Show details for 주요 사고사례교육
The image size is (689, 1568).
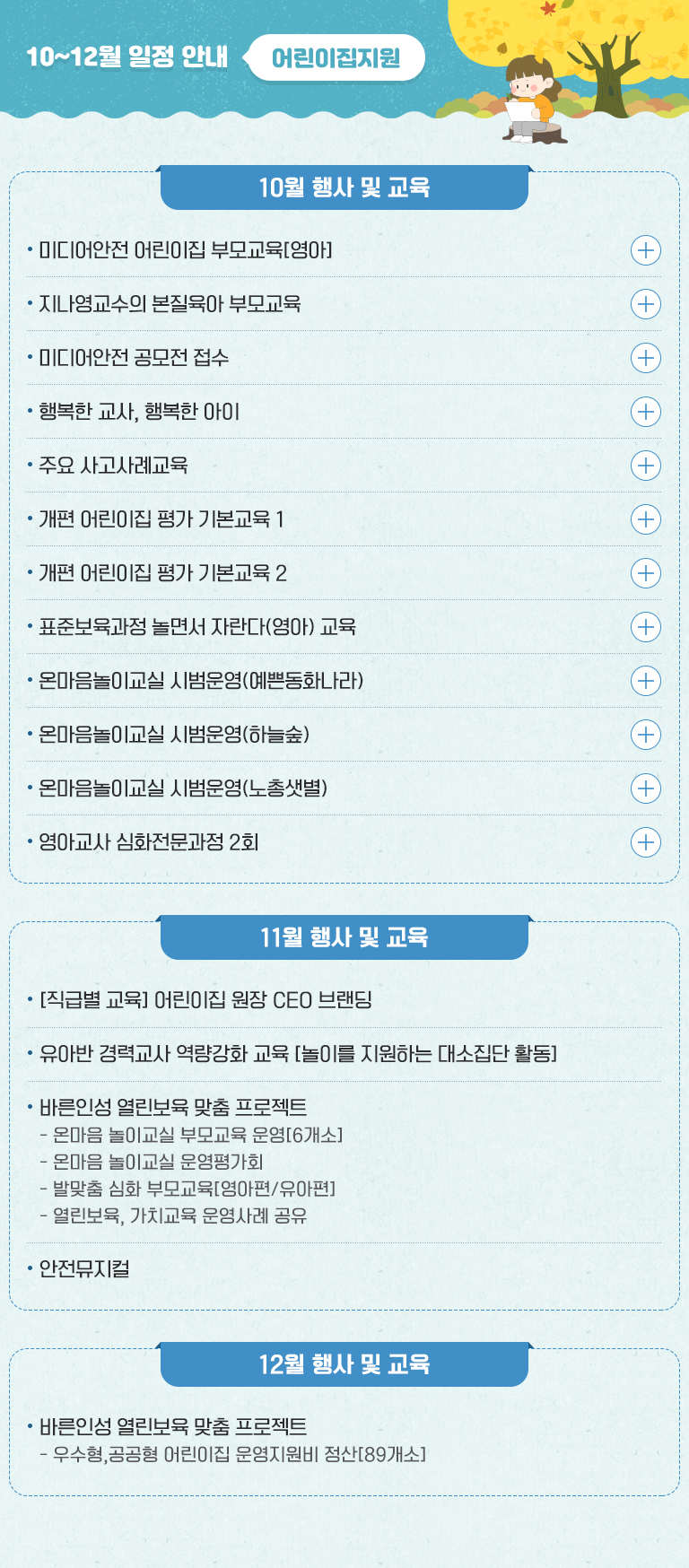click(646, 466)
